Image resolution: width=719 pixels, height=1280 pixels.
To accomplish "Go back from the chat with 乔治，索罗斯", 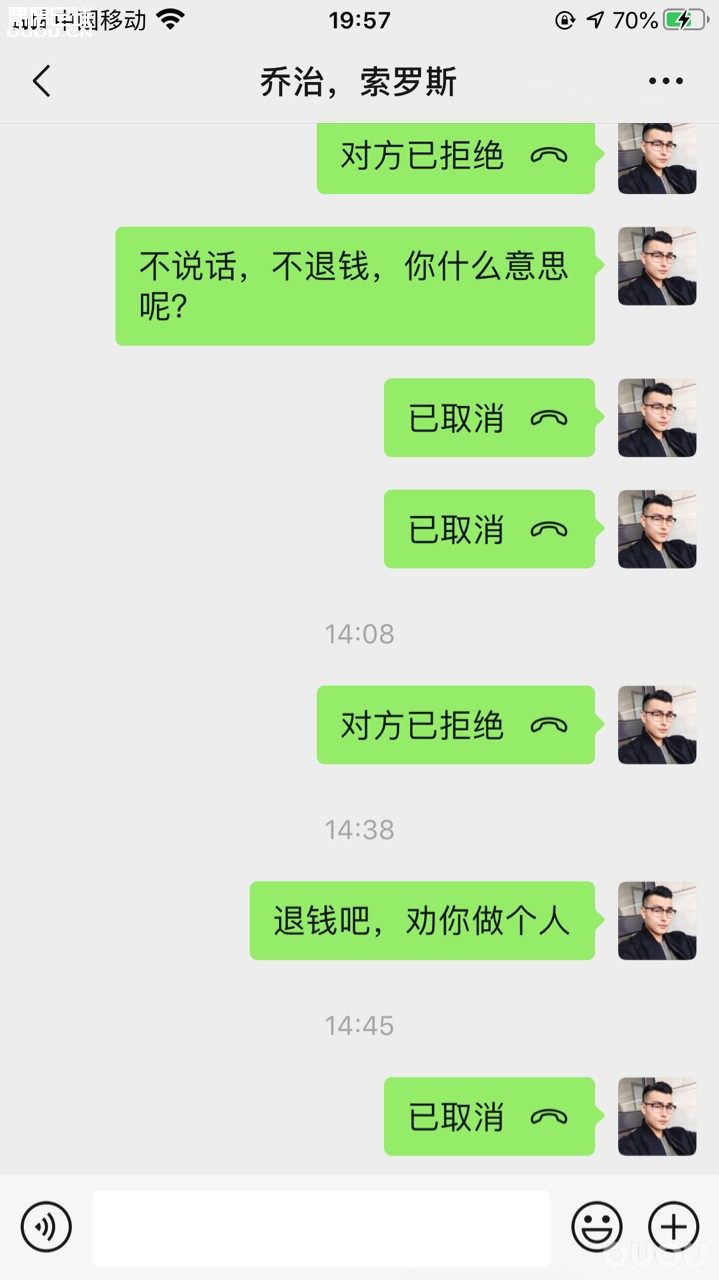I will (41, 81).
